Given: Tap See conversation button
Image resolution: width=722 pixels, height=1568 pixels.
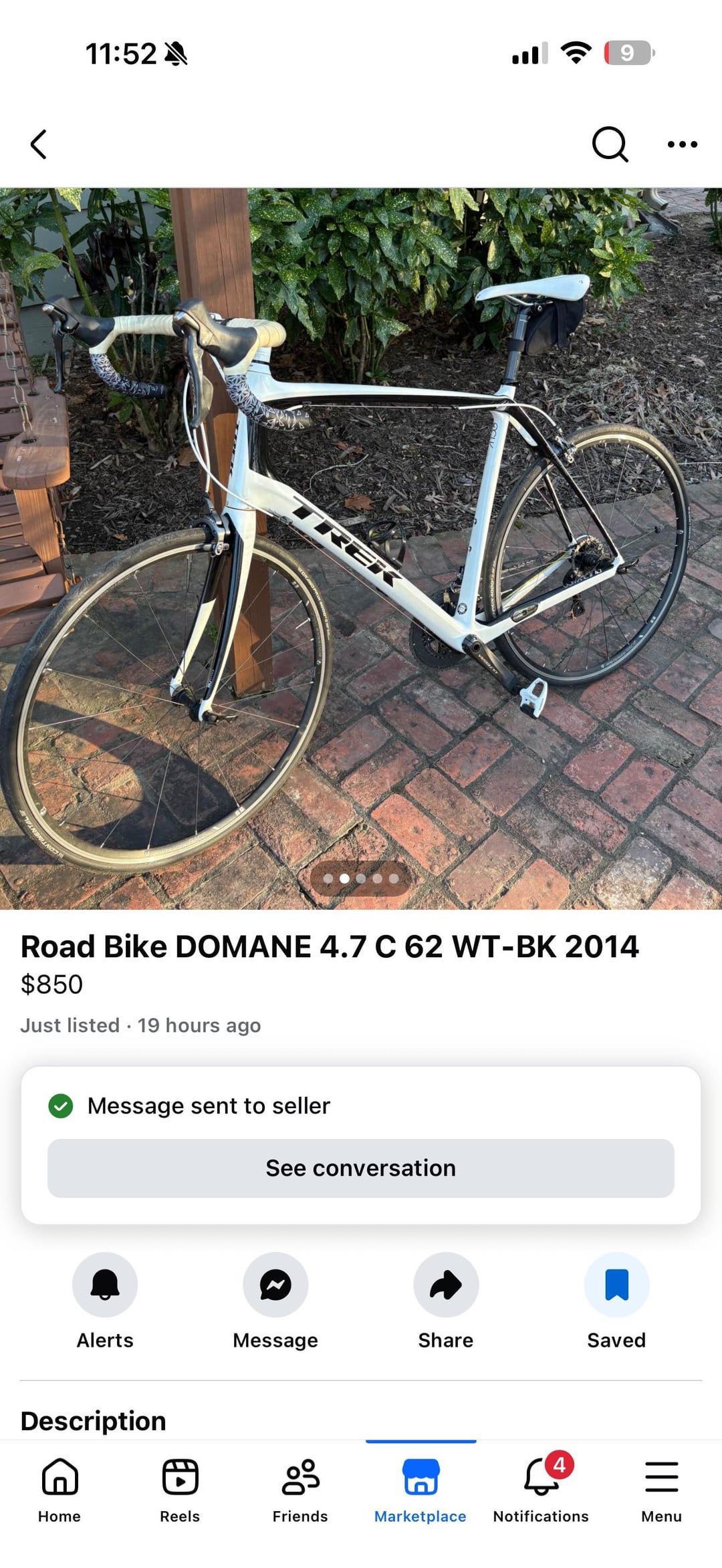Looking at the screenshot, I should 361,1168.
